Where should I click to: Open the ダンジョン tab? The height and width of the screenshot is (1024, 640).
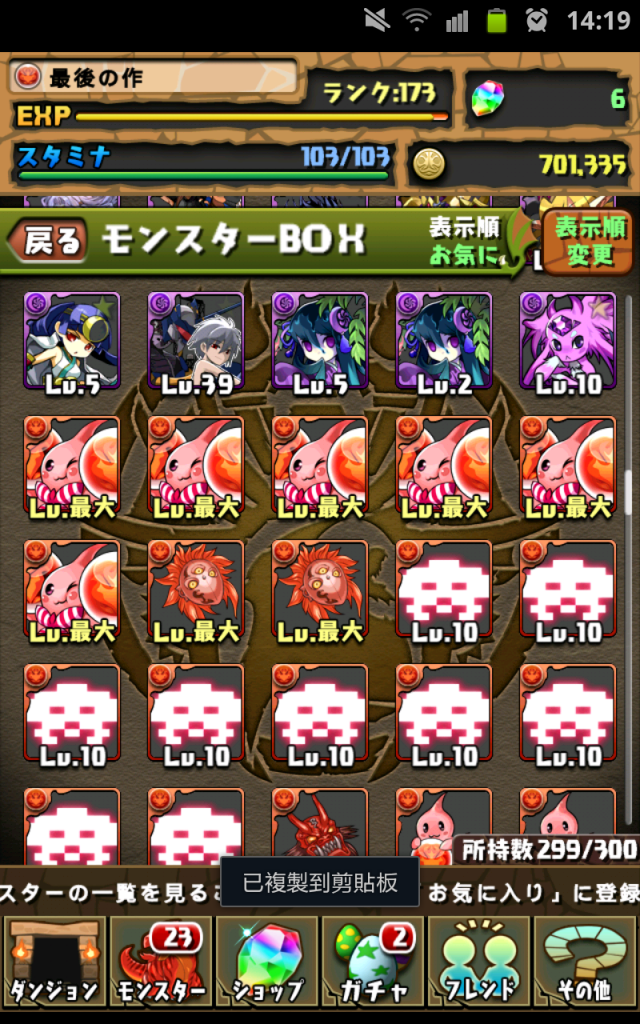coord(53,963)
